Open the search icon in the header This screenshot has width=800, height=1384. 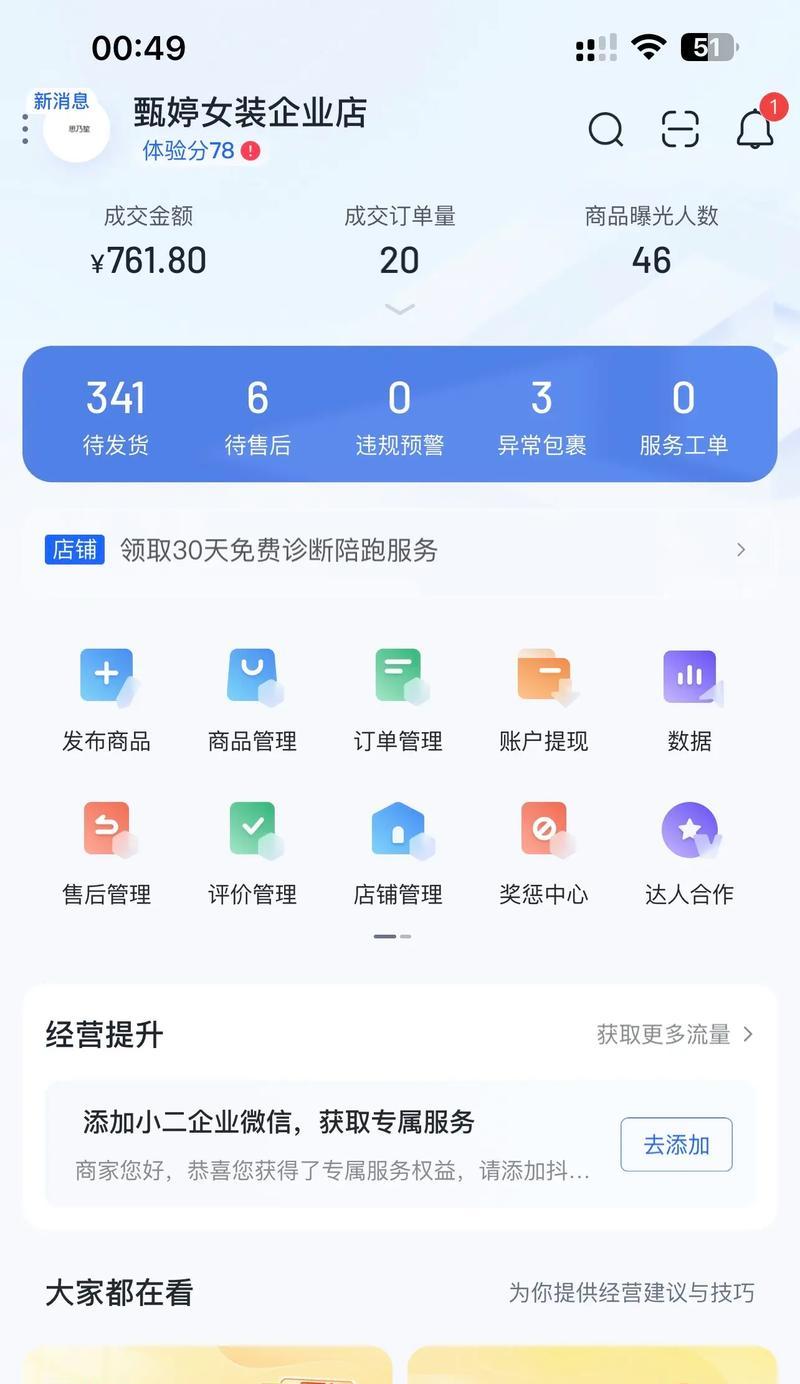pos(605,130)
